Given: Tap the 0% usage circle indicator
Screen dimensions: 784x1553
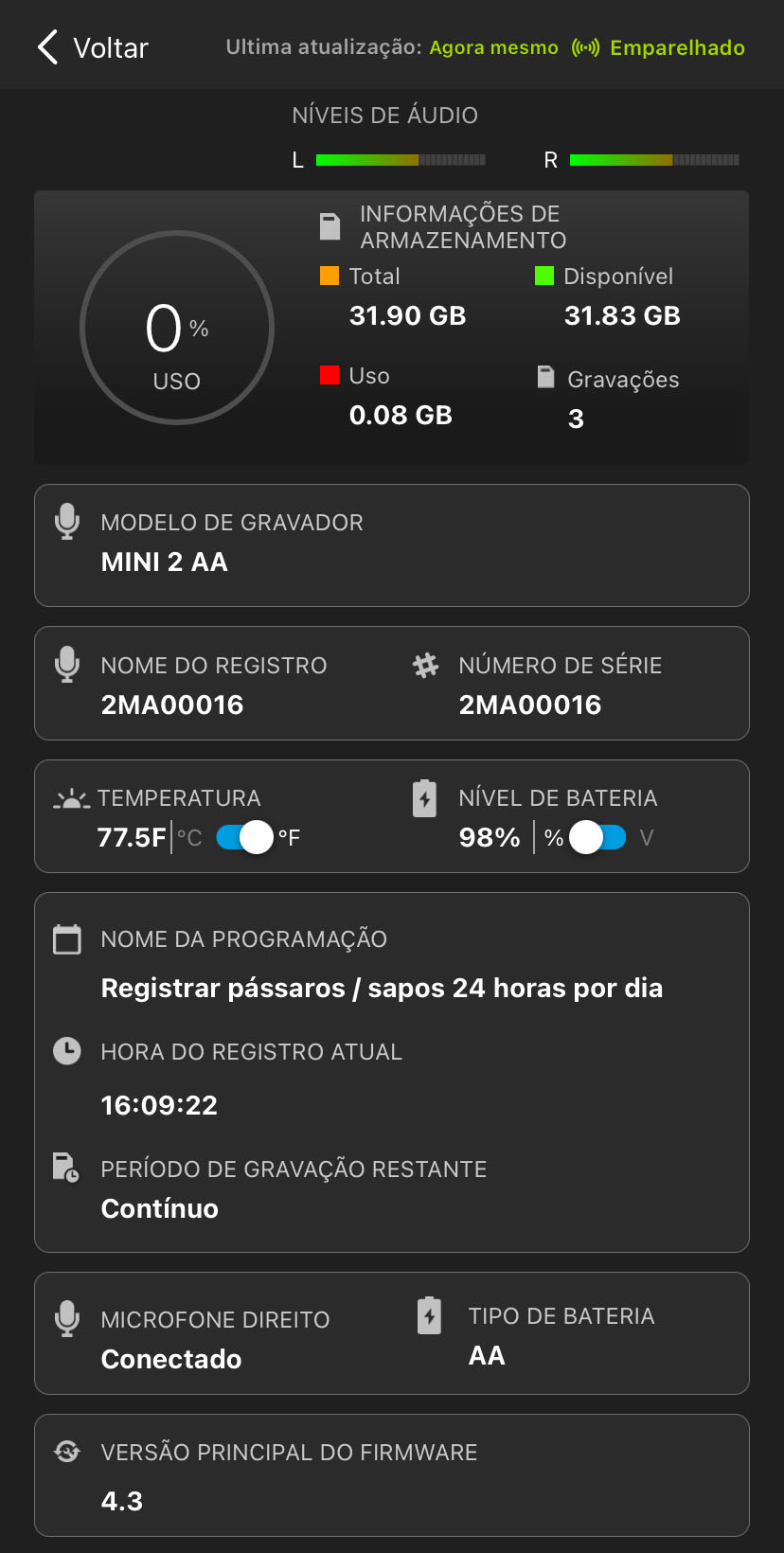Looking at the screenshot, I should 178,327.
